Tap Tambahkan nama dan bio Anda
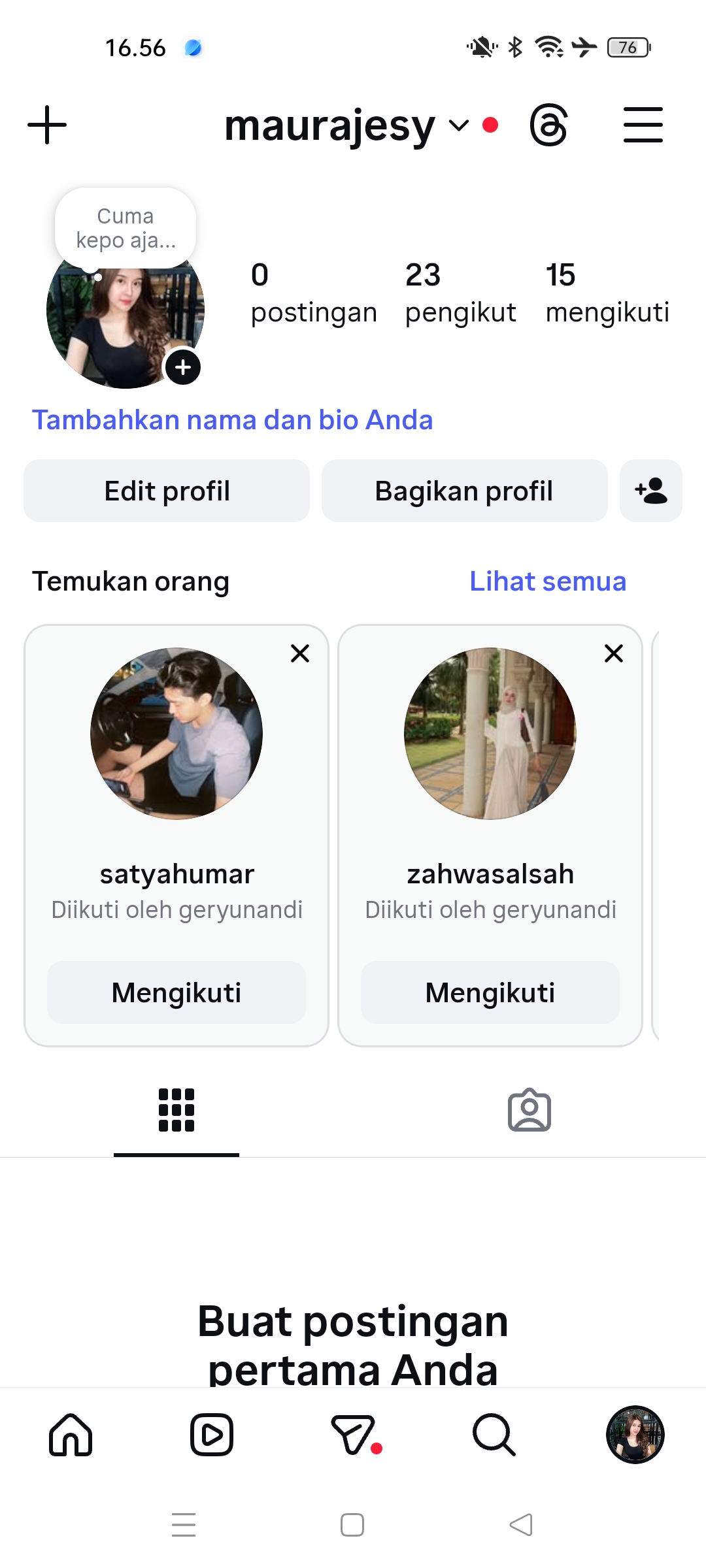 233,420
